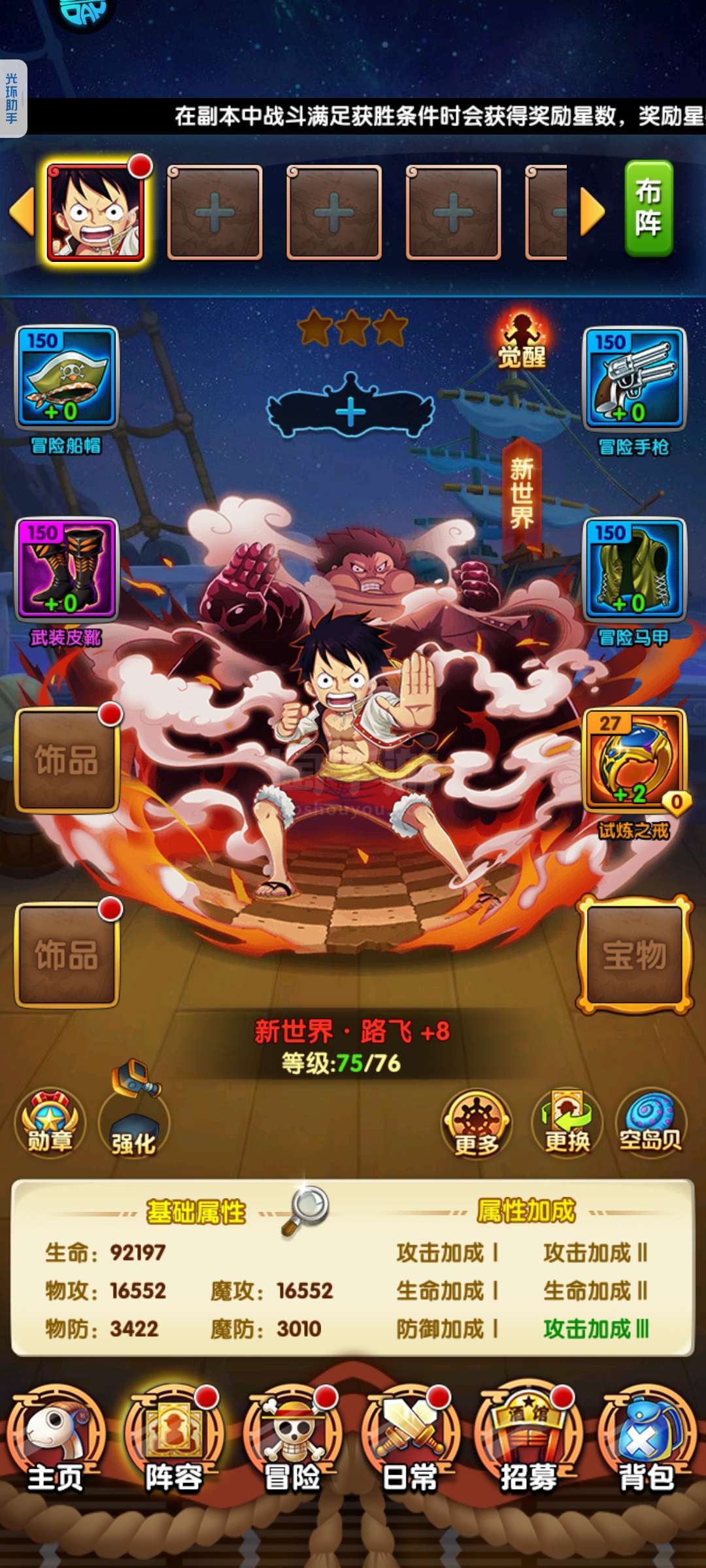Open the 更多 more options button

[x=477, y=1124]
